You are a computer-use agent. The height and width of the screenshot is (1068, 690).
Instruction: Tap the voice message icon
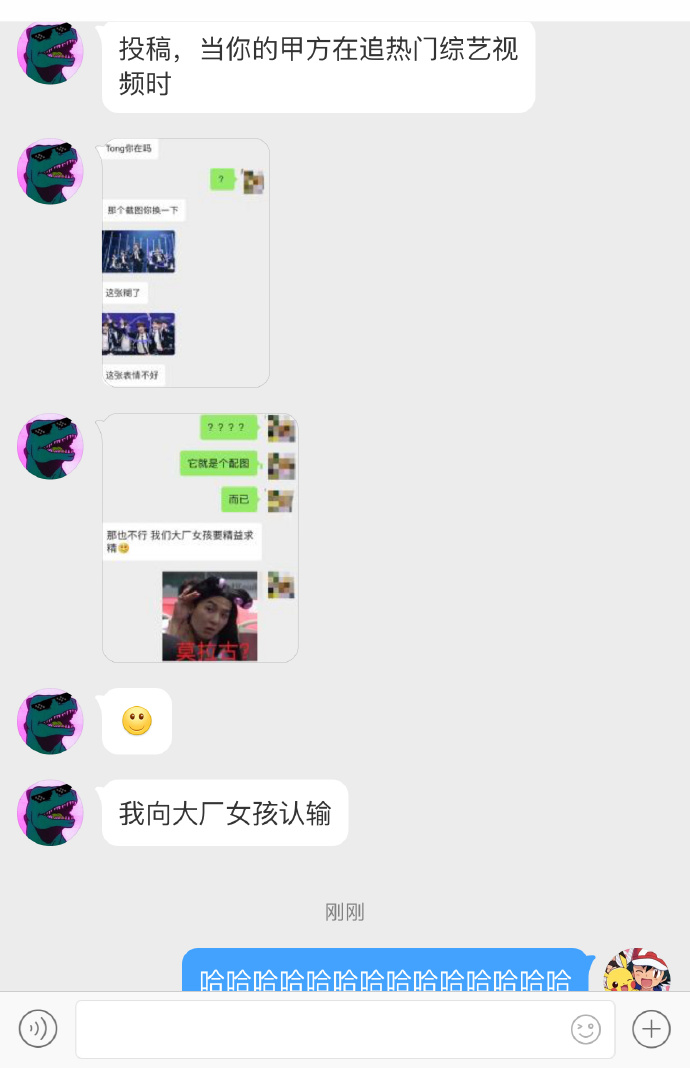38,1028
